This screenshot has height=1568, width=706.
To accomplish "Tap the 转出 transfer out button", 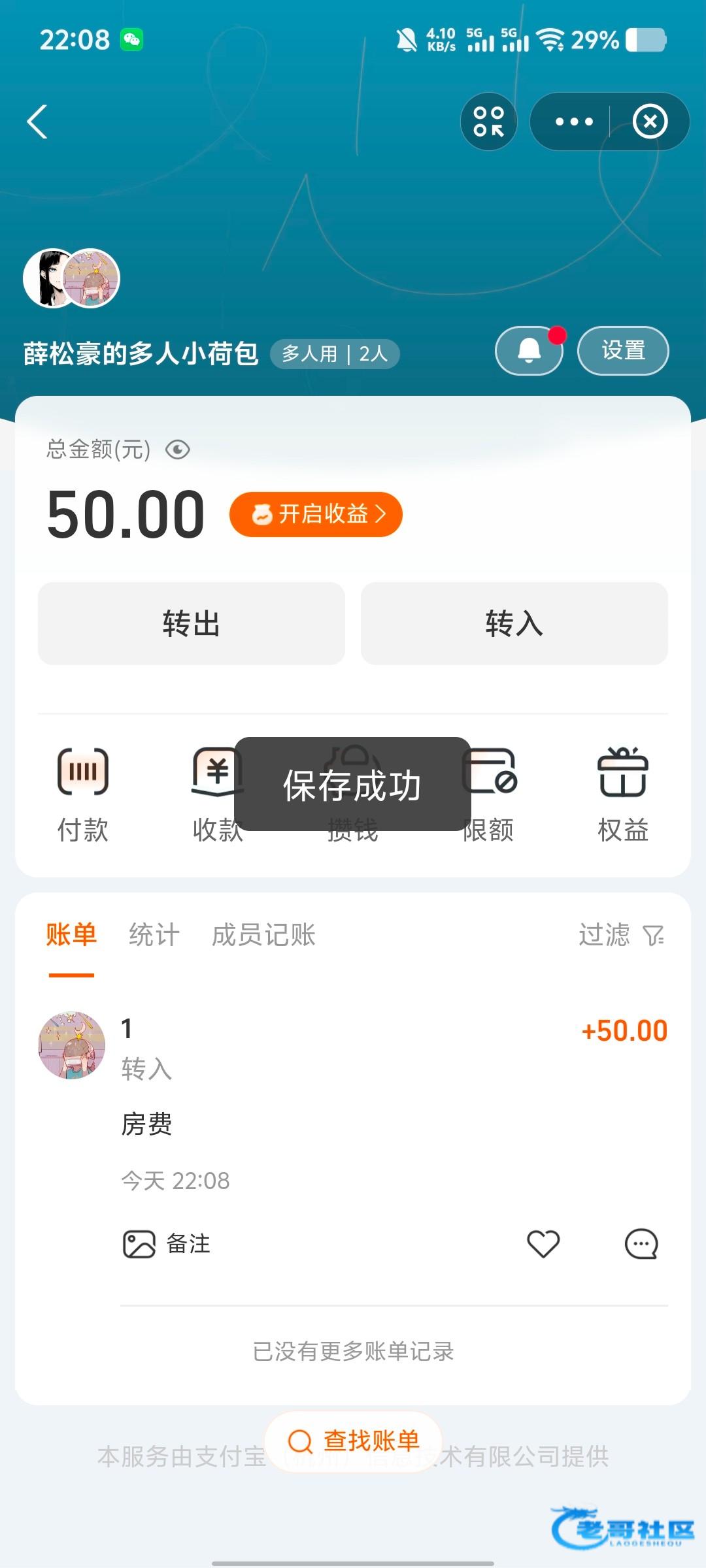I will (x=191, y=623).
